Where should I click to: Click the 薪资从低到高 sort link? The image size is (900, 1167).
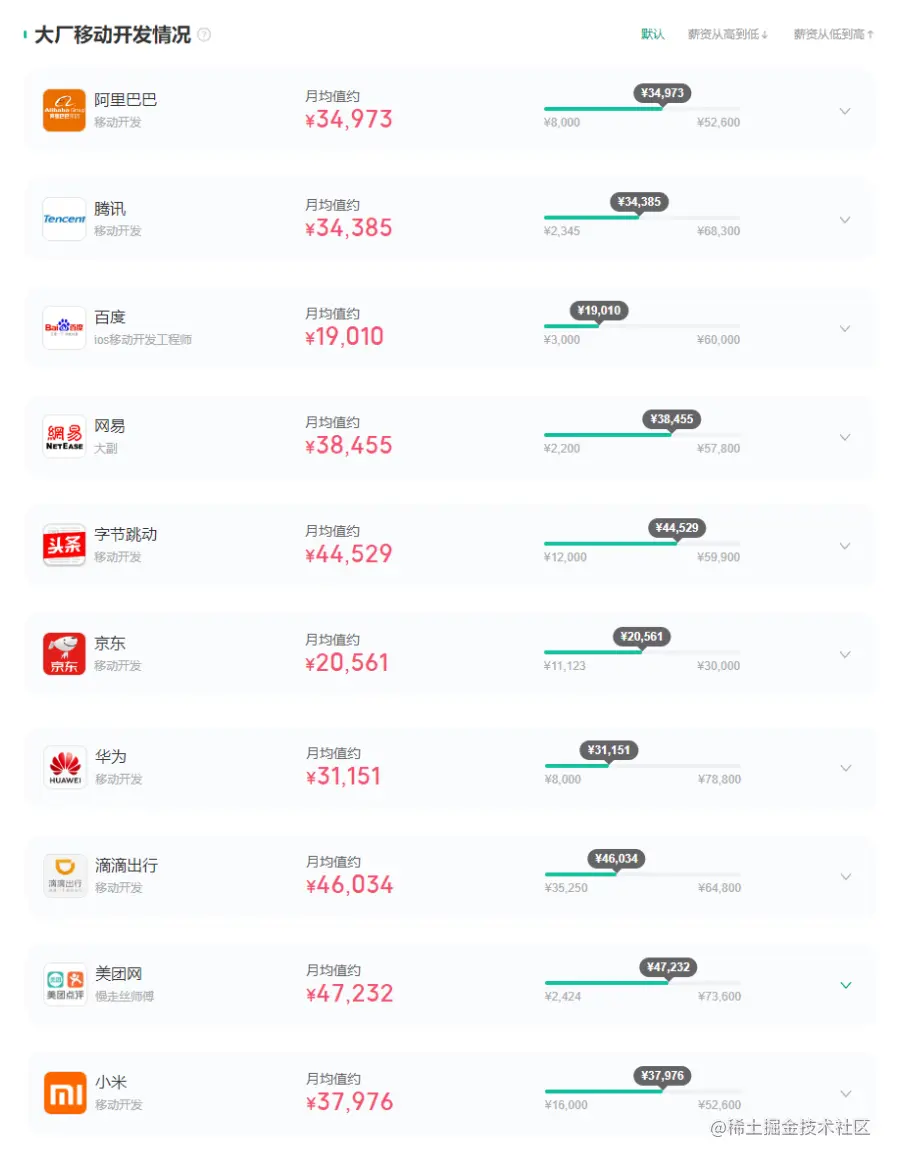pos(833,33)
